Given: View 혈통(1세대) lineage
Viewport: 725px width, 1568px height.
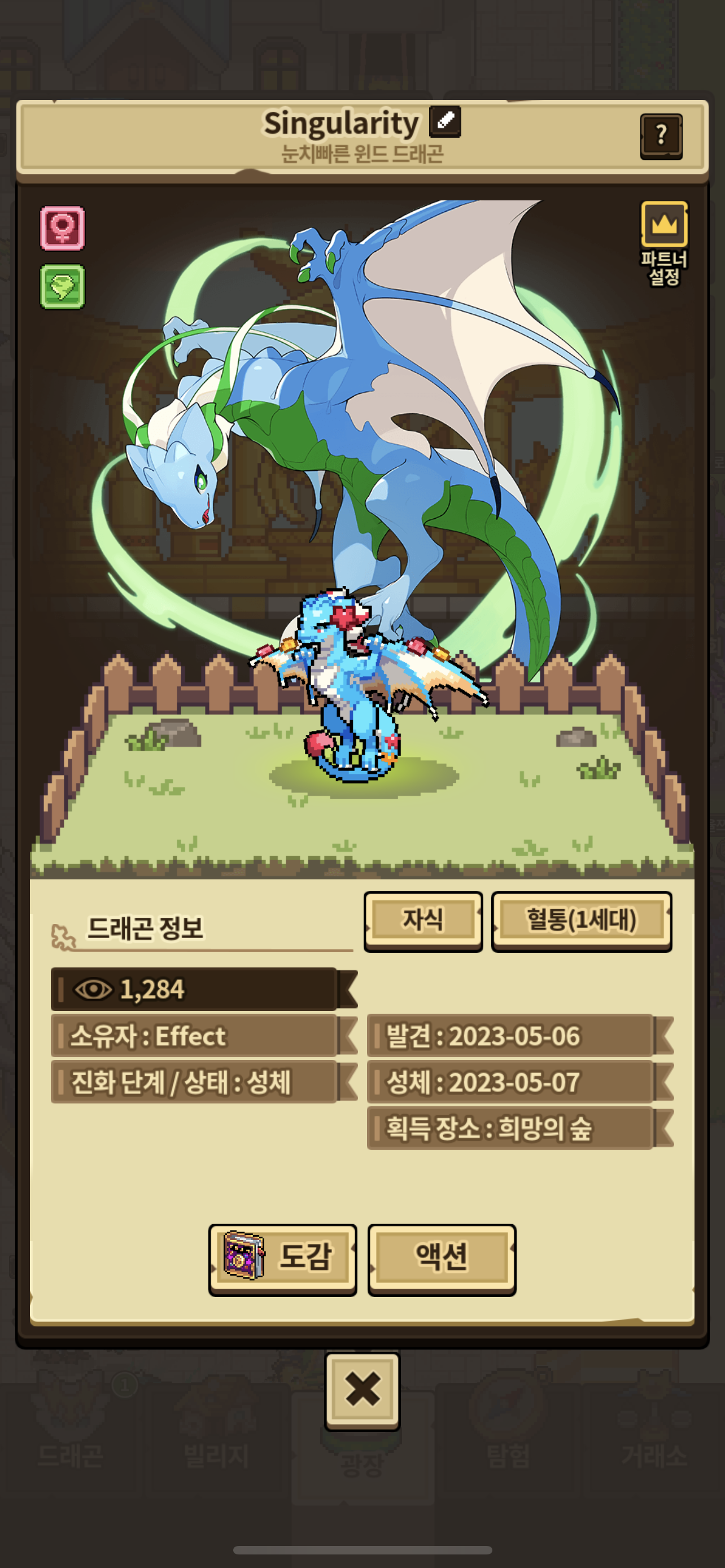Looking at the screenshot, I should point(582,919).
